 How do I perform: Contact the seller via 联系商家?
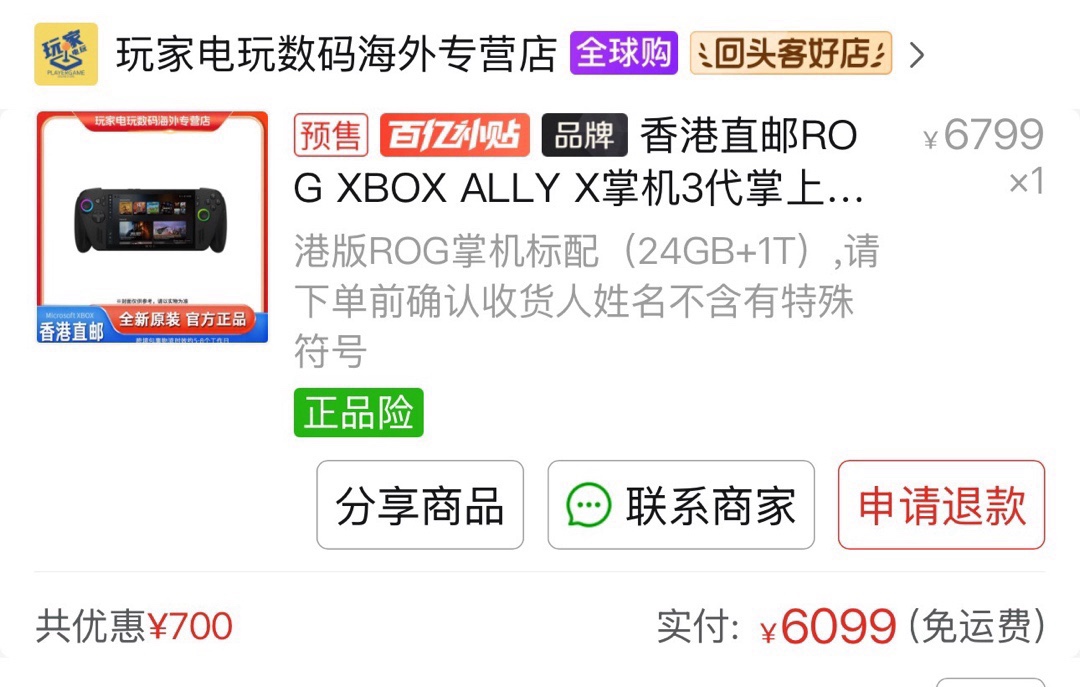click(681, 505)
